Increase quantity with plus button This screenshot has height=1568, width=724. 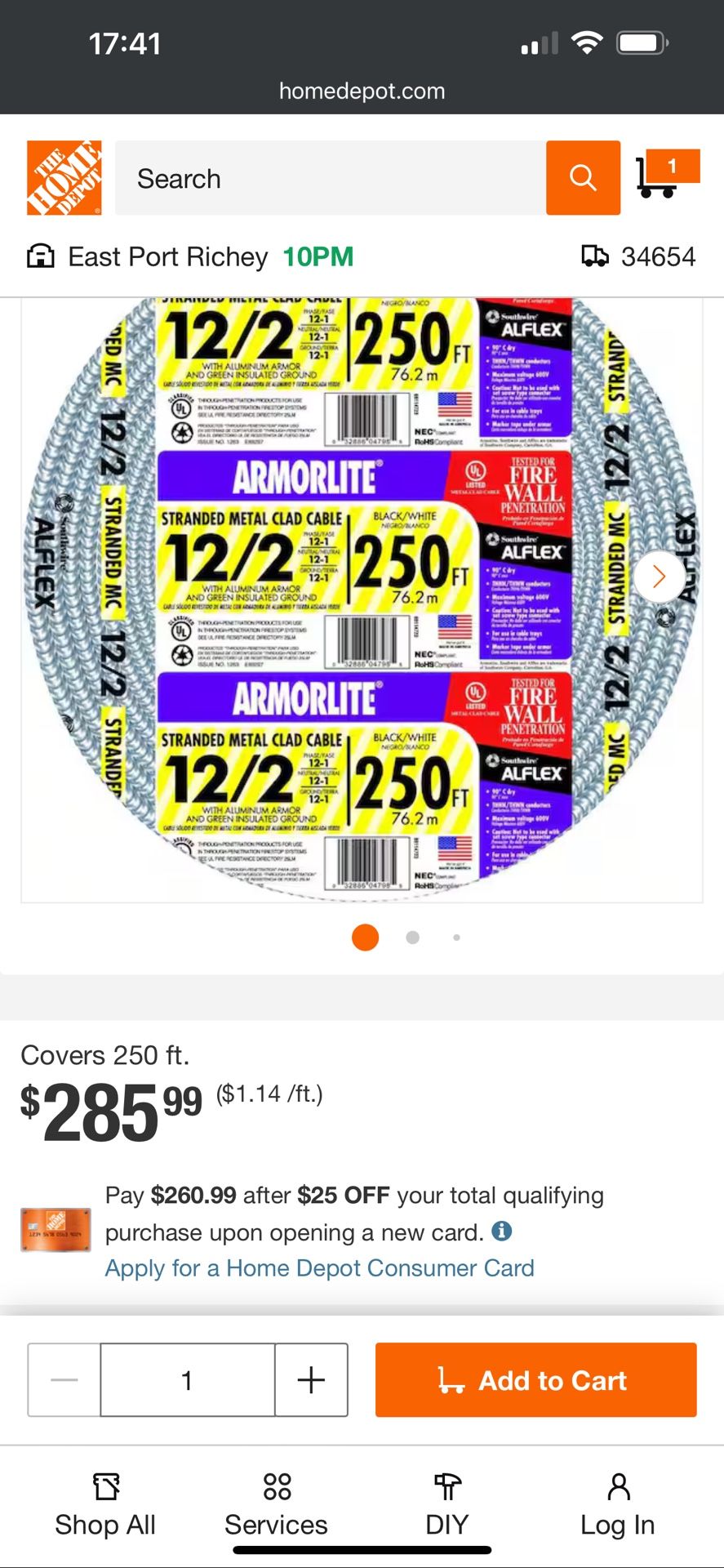[x=311, y=1380]
